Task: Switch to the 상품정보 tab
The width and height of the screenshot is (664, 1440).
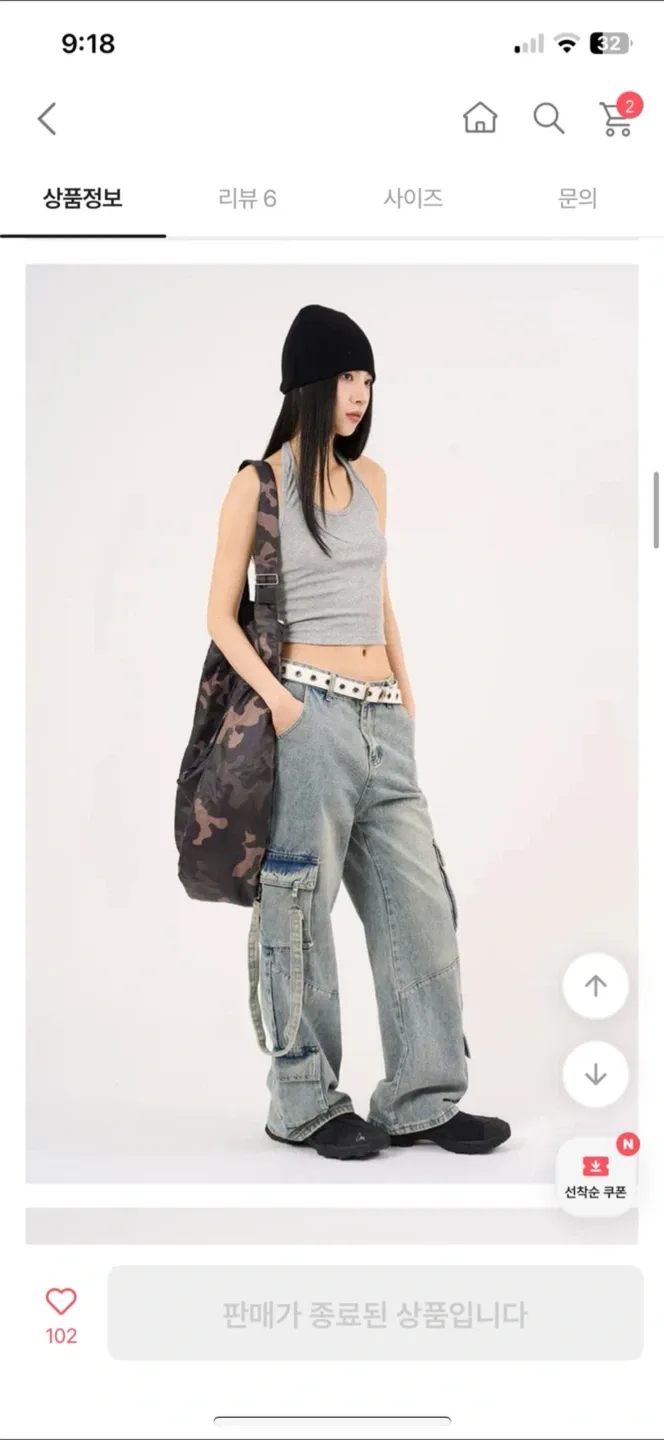Action: pos(83,198)
